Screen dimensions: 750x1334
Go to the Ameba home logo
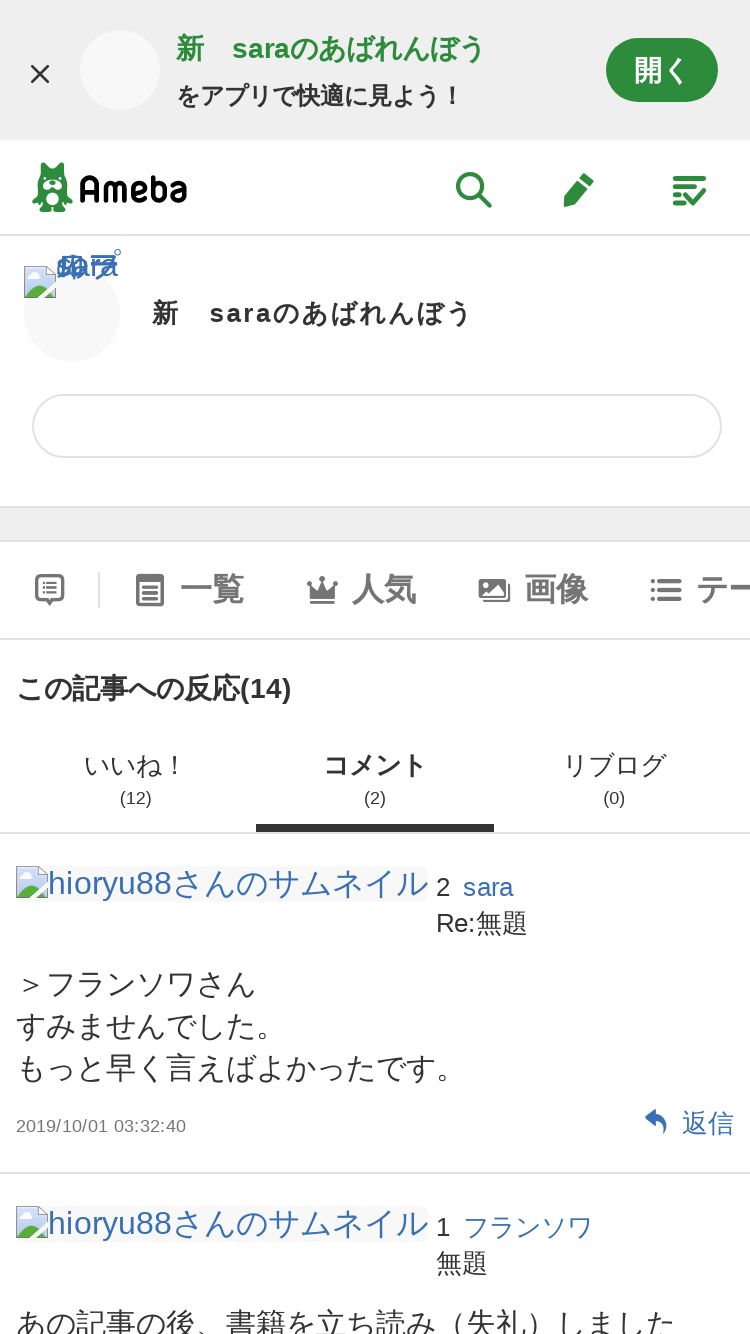[x=110, y=188]
